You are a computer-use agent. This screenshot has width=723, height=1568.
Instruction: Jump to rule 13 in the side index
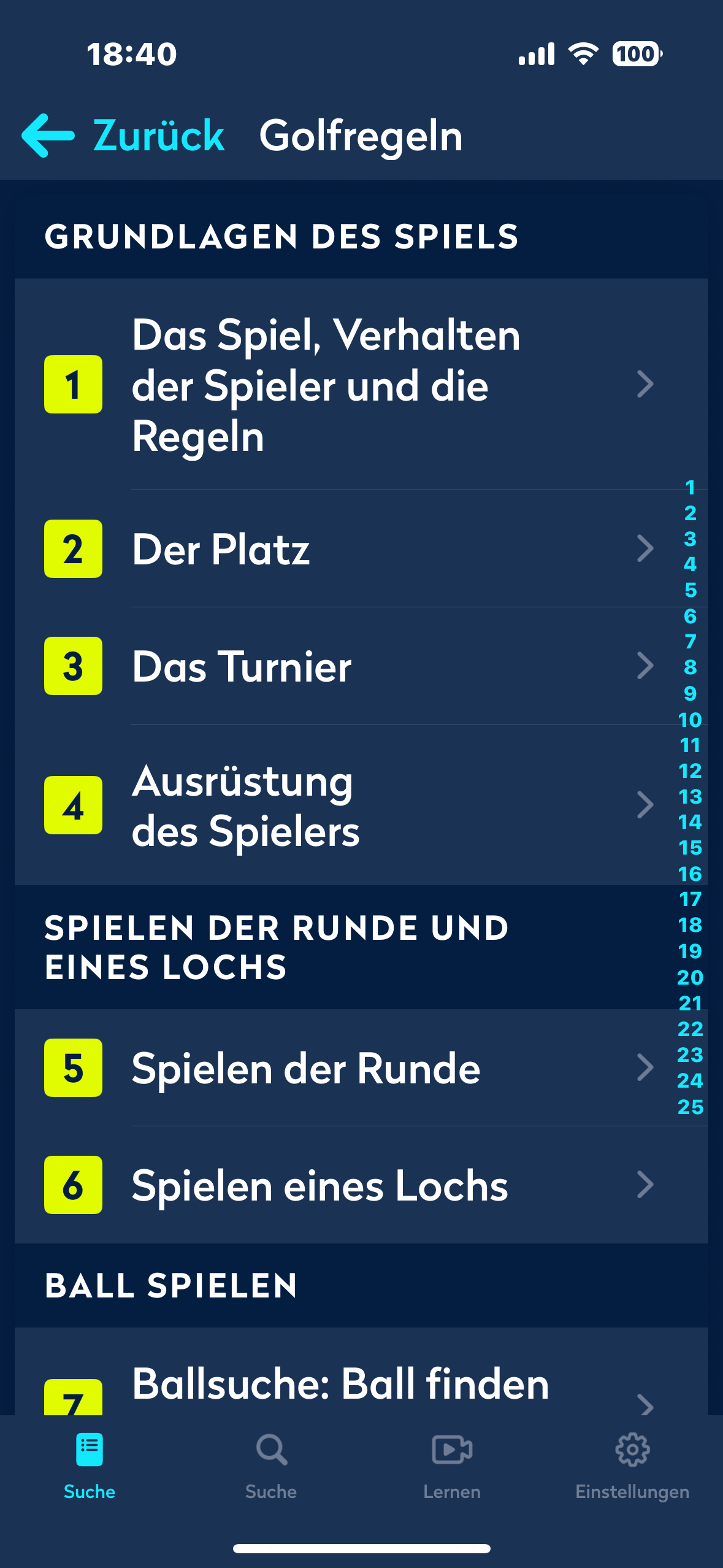(690, 796)
